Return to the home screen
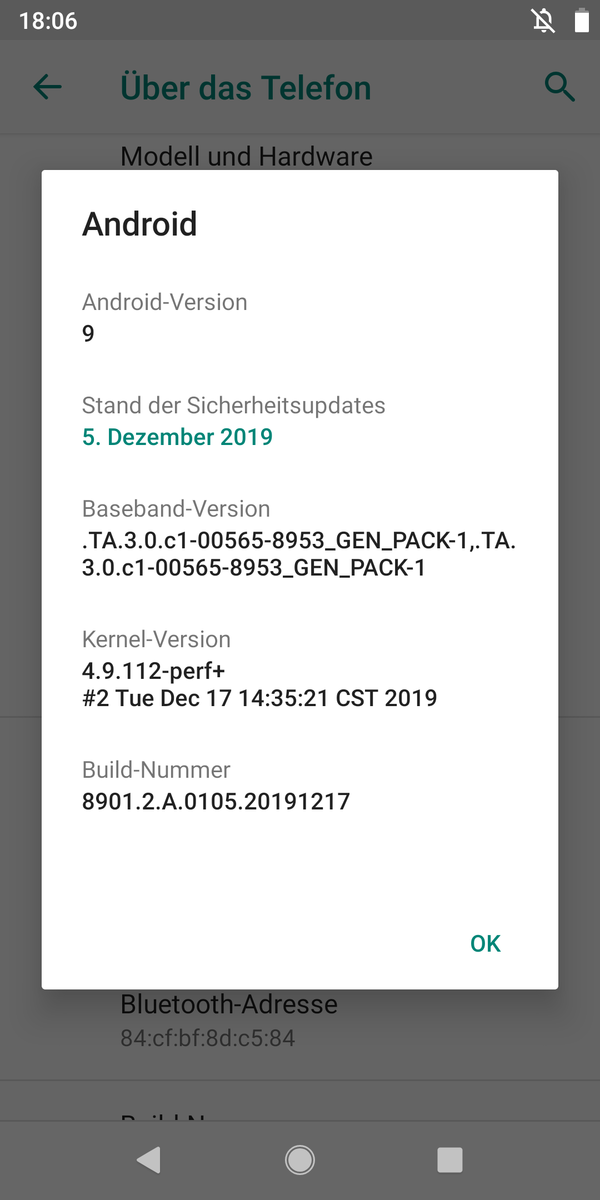600x1200 pixels. (299, 1159)
